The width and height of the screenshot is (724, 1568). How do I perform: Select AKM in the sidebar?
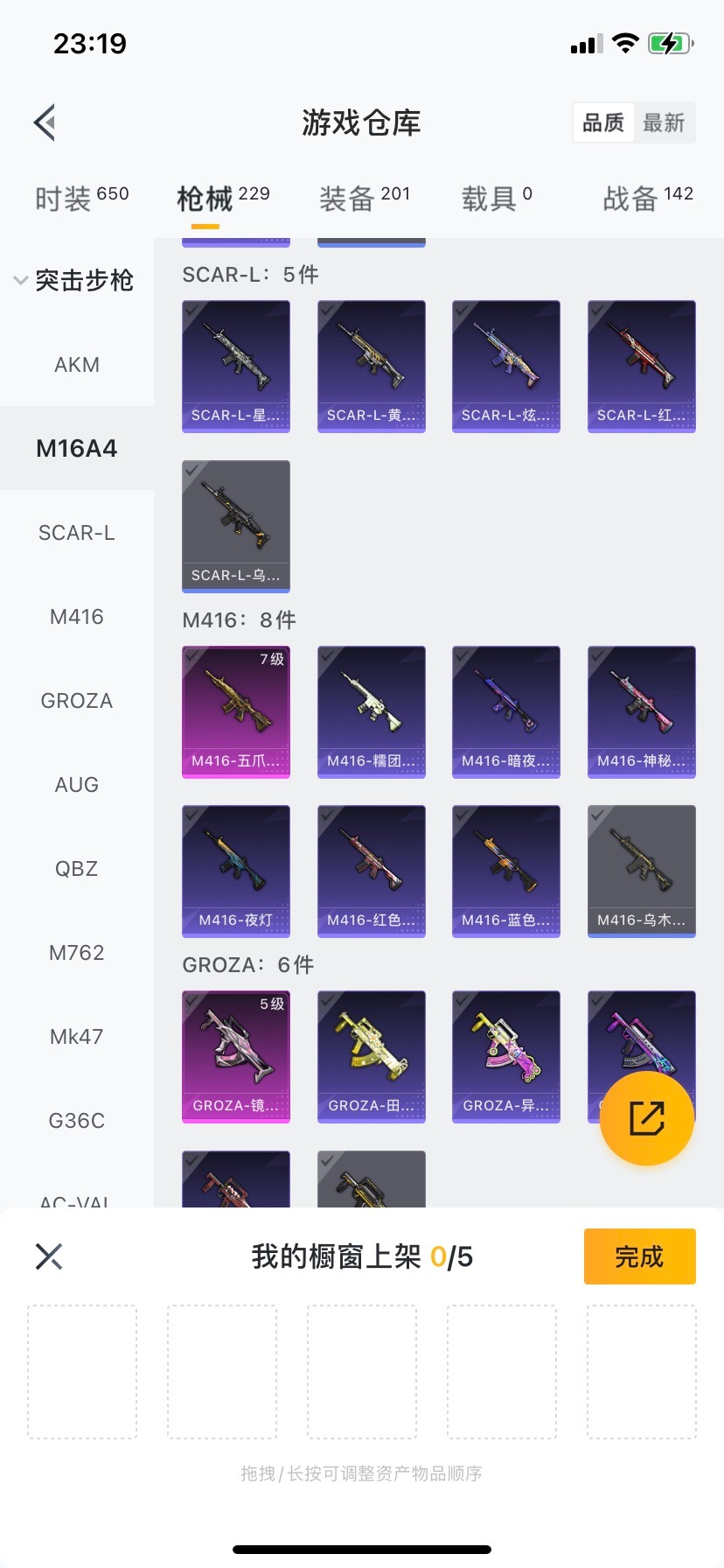pos(77,365)
